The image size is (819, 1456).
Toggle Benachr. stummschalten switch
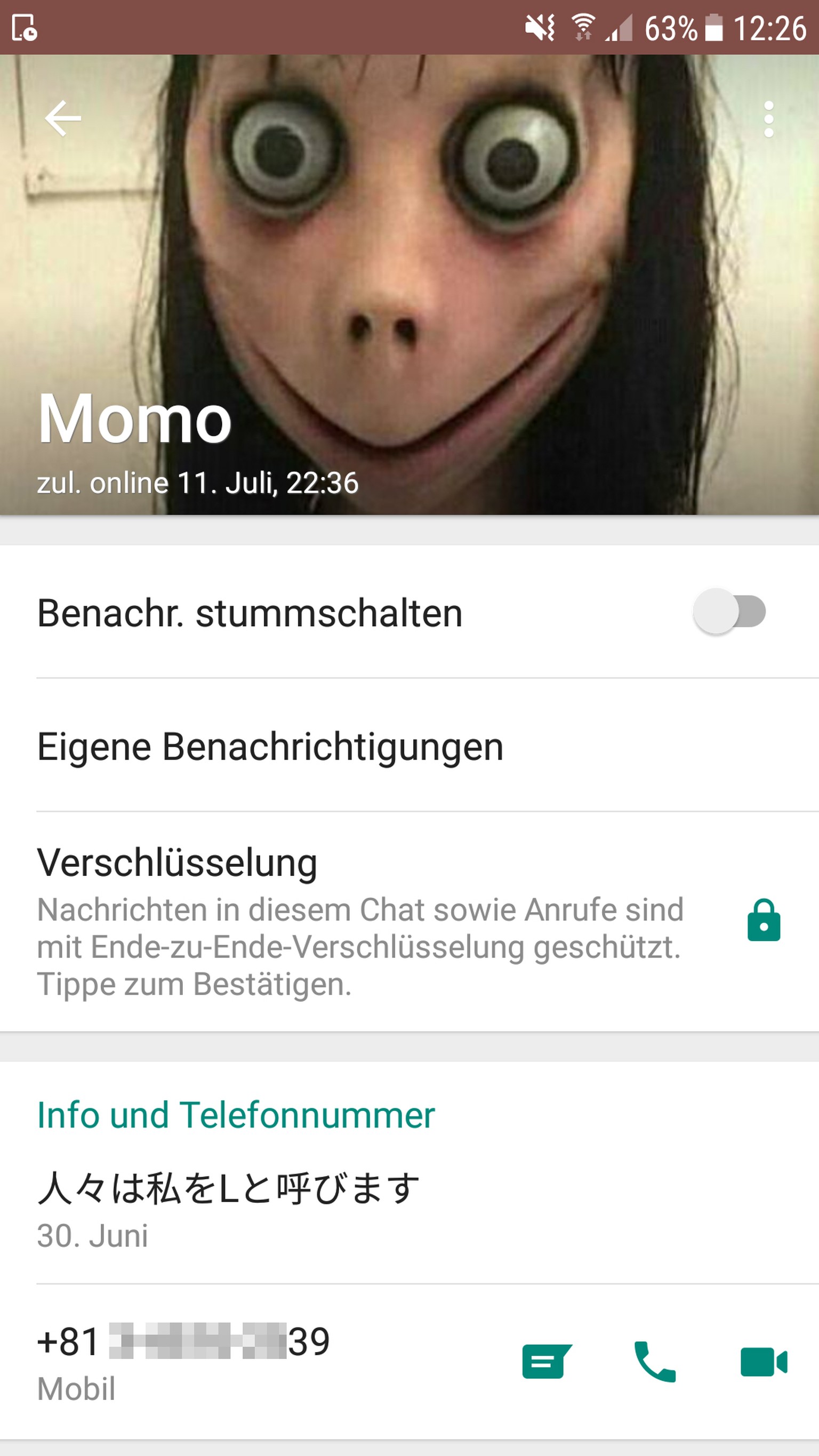point(729,612)
